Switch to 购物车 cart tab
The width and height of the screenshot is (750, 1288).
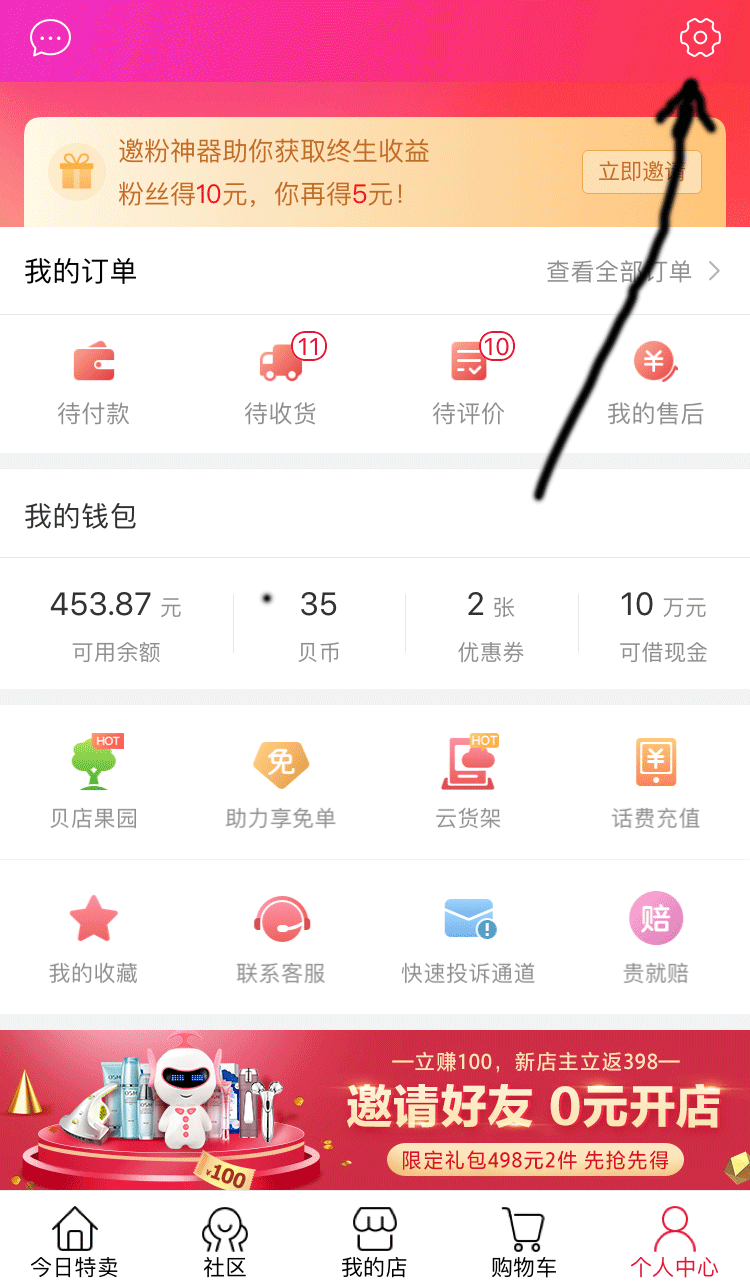(524, 1241)
